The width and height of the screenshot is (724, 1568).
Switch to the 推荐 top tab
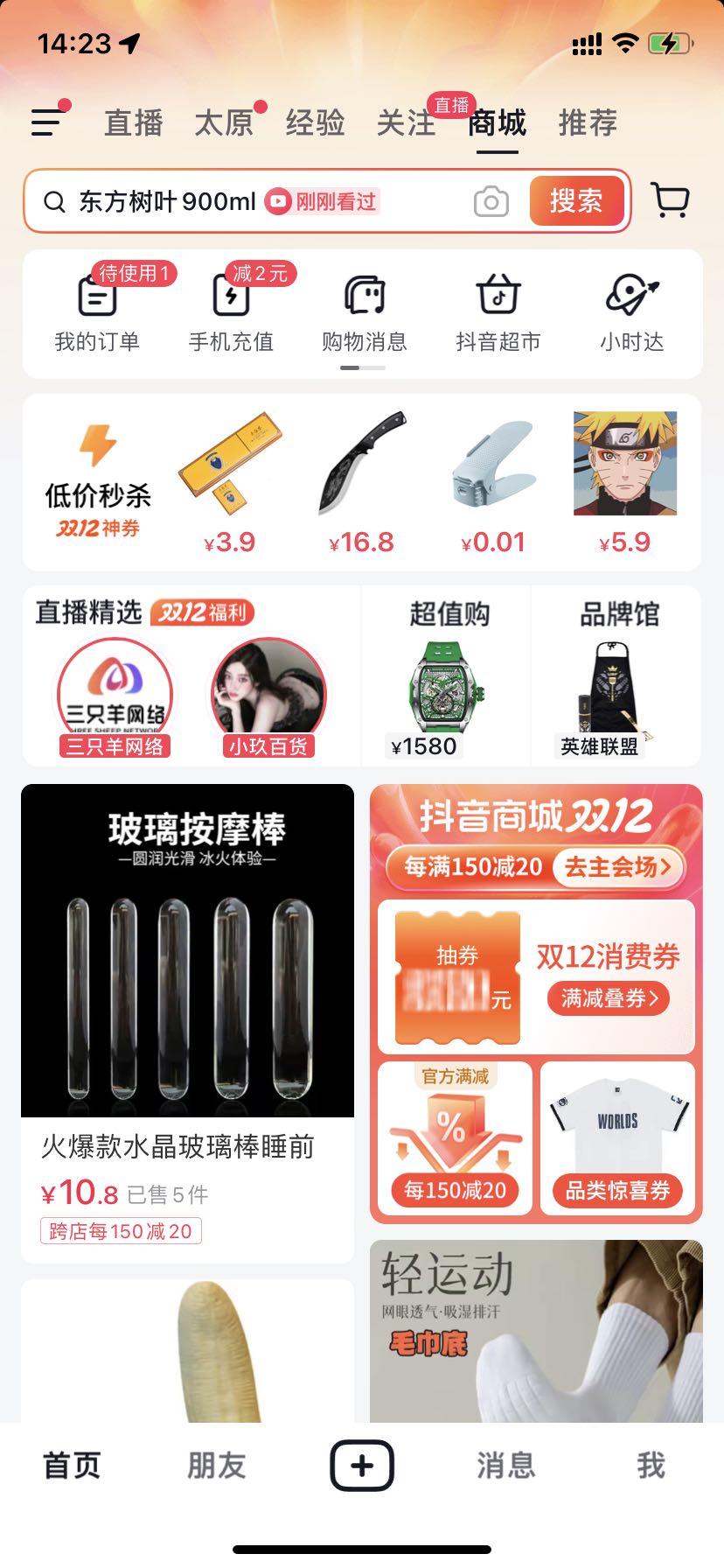(x=588, y=123)
